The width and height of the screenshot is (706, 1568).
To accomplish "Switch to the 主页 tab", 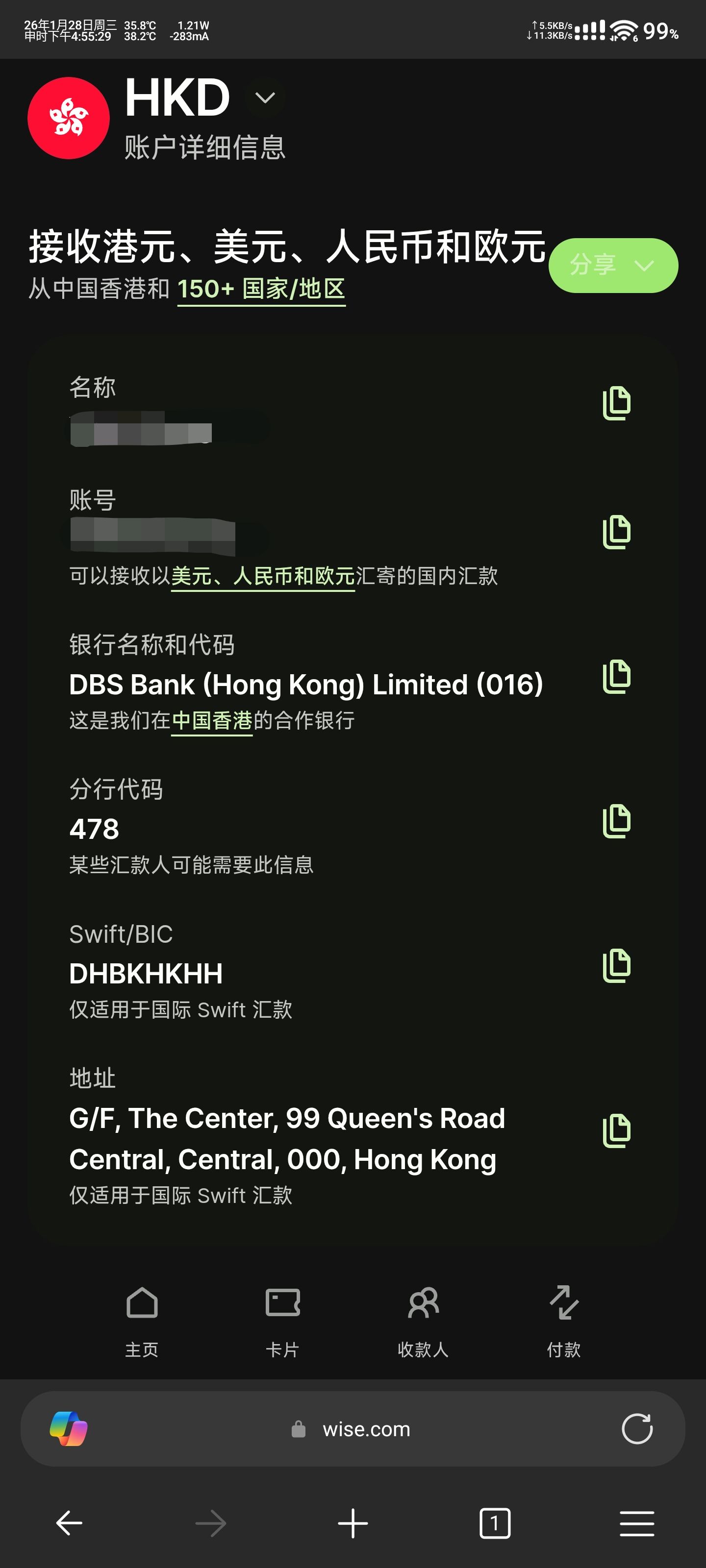I will pos(142,1319).
